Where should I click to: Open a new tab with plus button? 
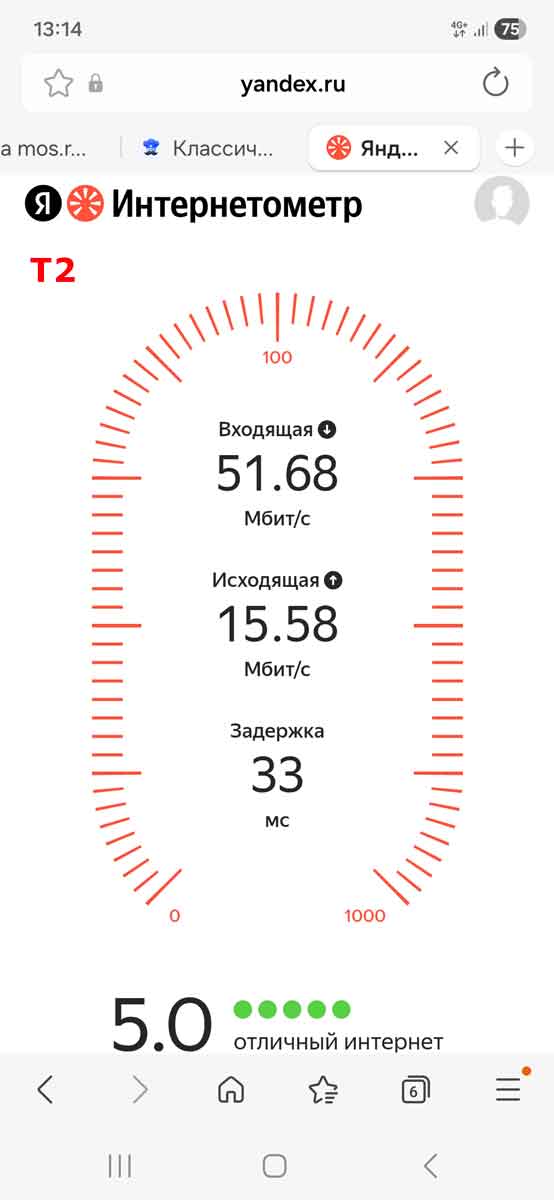coord(514,148)
